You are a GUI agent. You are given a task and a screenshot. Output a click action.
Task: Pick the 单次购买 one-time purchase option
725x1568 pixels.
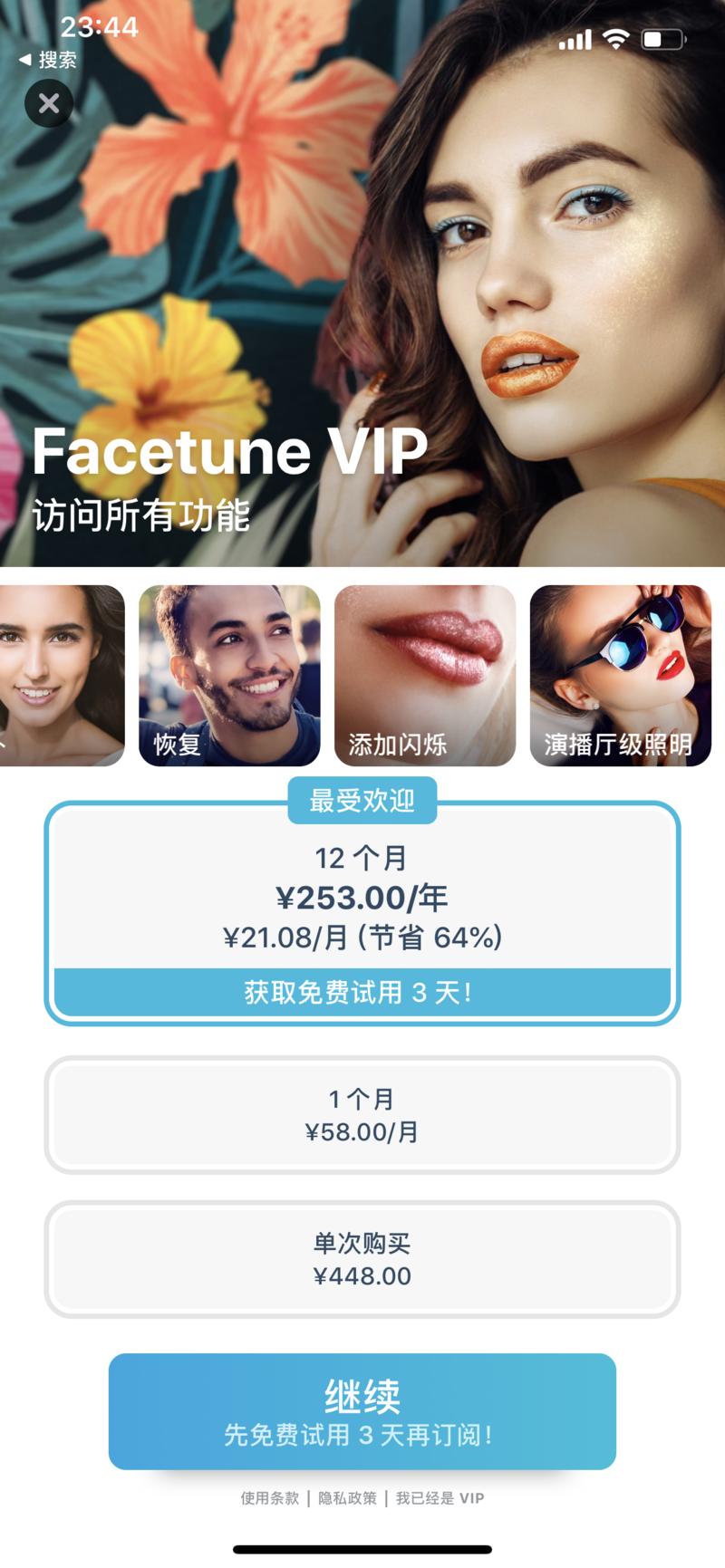pyautogui.click(x=362, y=1259)
